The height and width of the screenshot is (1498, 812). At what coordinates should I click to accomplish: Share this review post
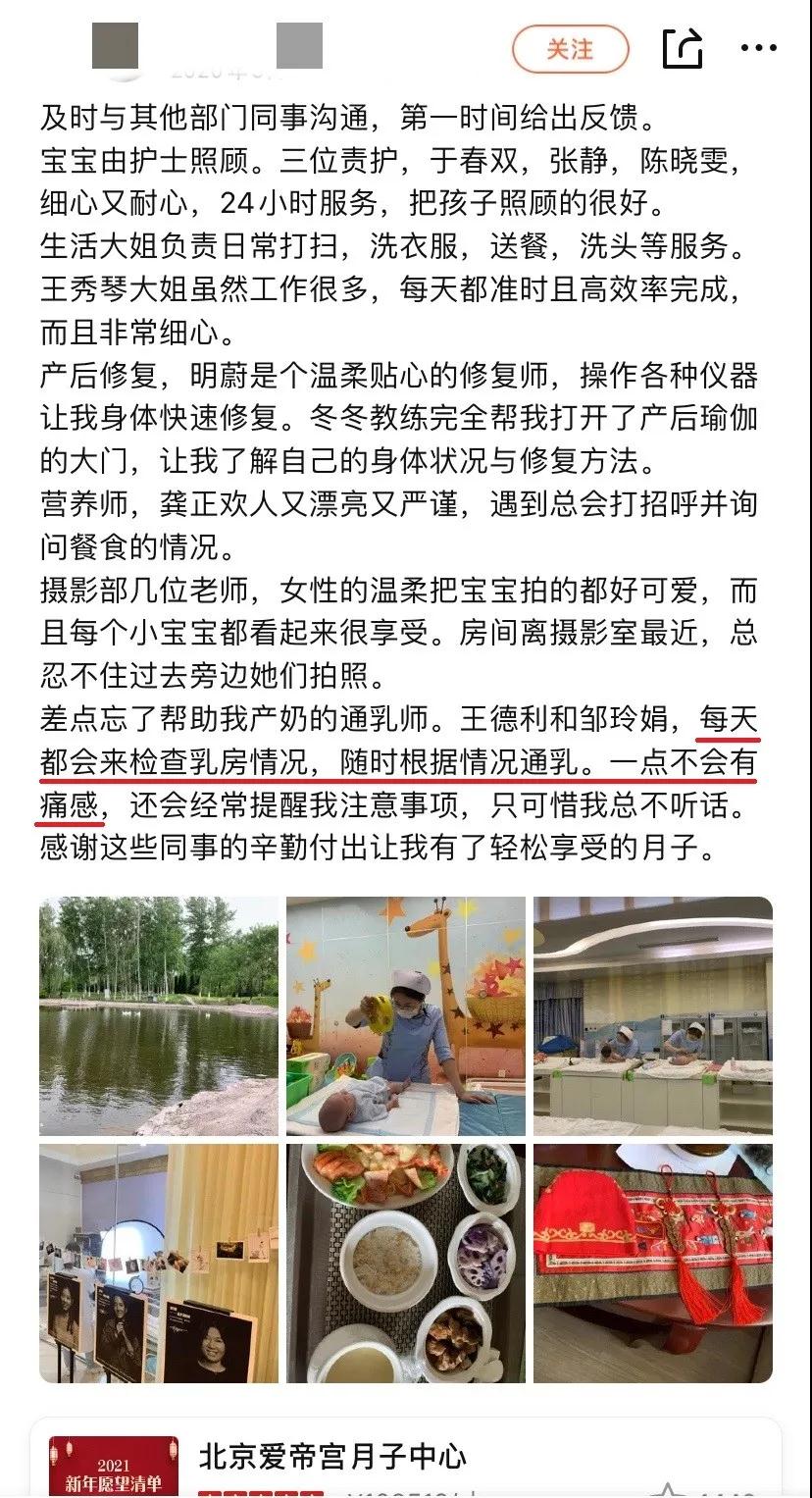(683, 47)
